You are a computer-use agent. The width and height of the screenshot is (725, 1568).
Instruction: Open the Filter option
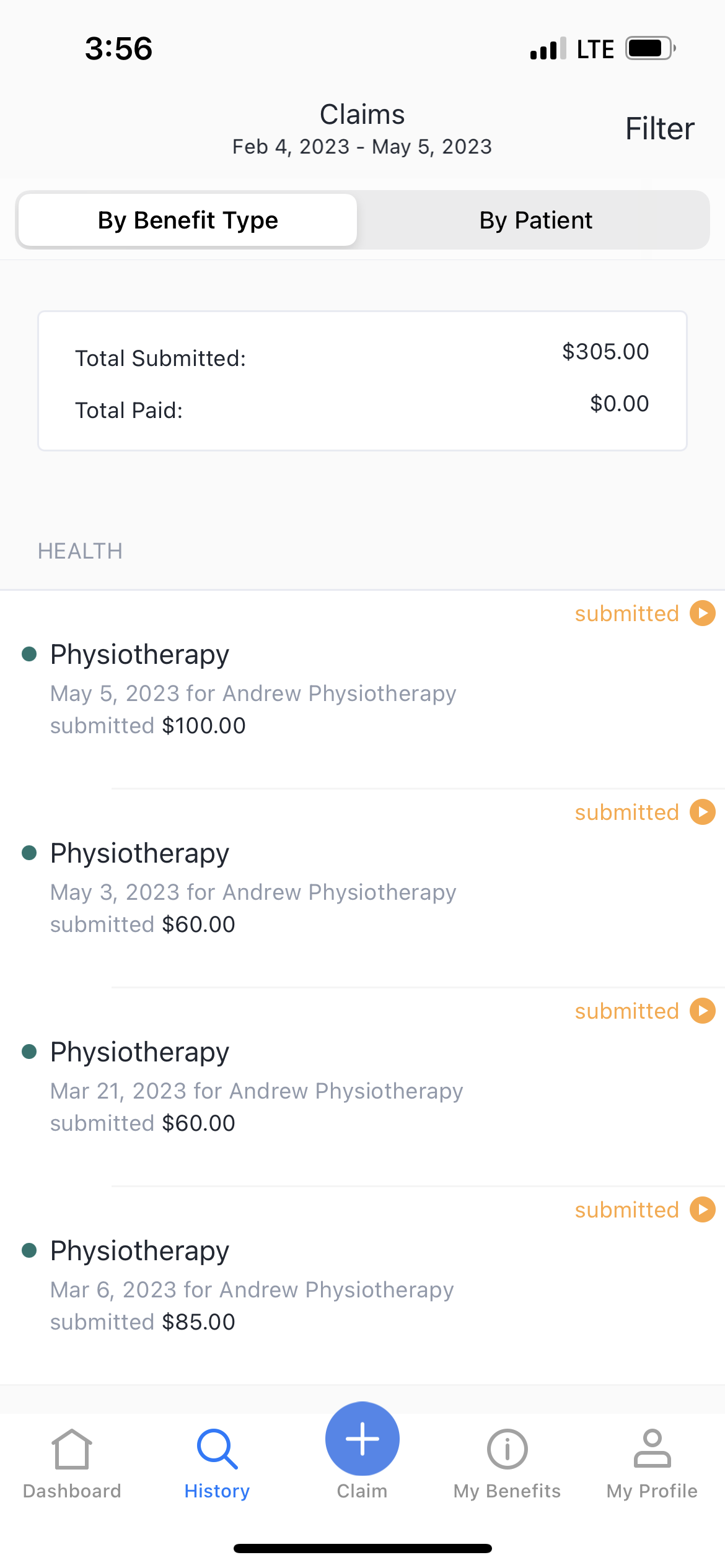659,128
